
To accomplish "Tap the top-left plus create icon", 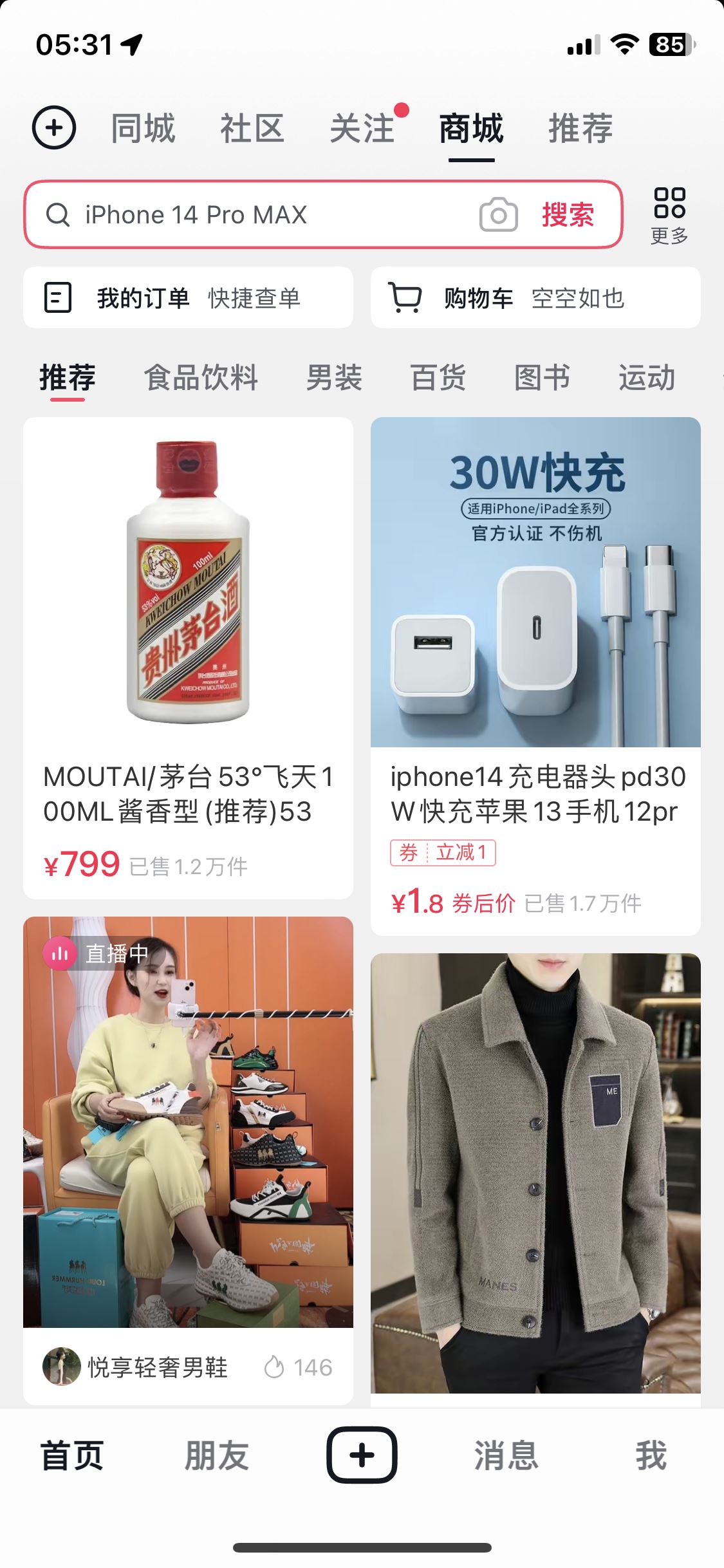I will (x=55, y=129).
